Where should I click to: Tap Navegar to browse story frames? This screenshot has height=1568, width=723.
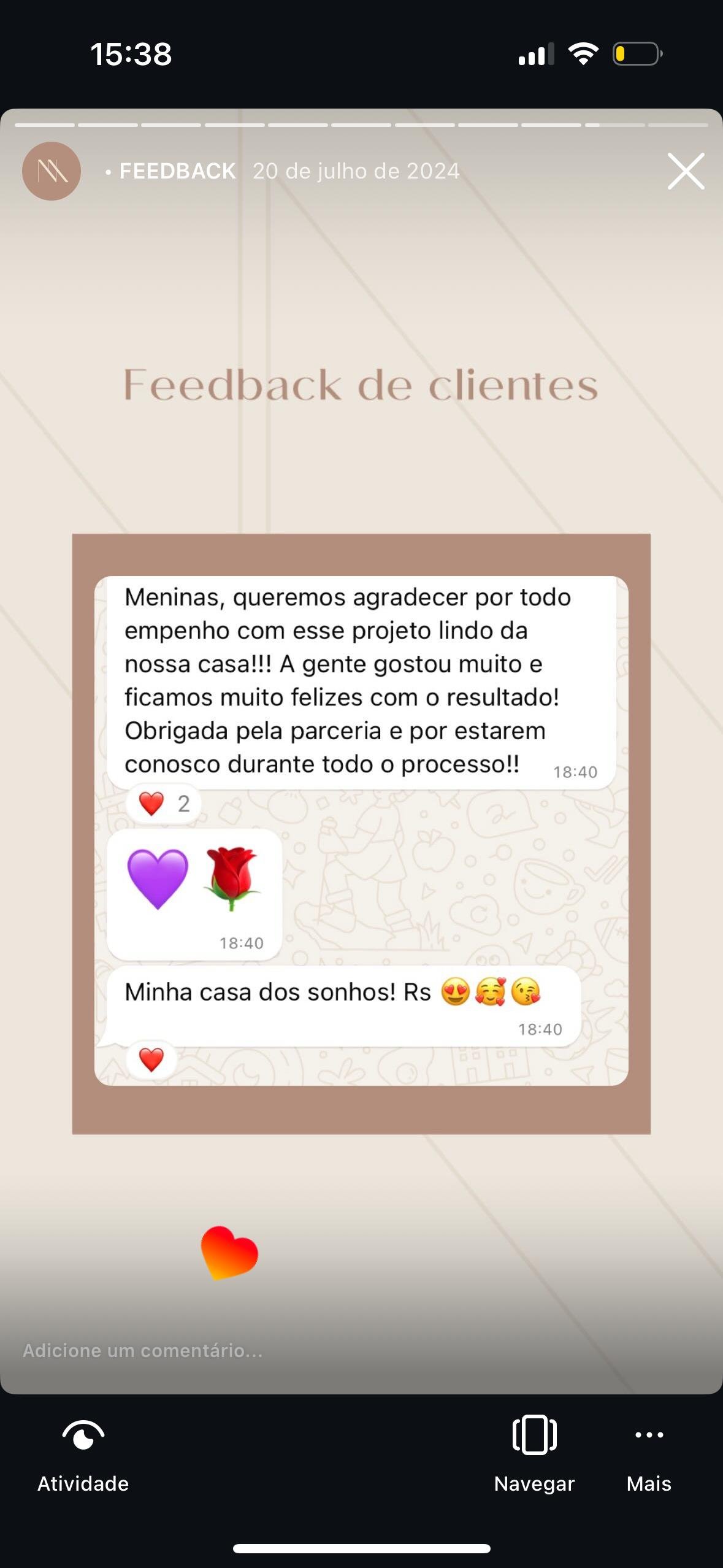tap(534, 1455)
